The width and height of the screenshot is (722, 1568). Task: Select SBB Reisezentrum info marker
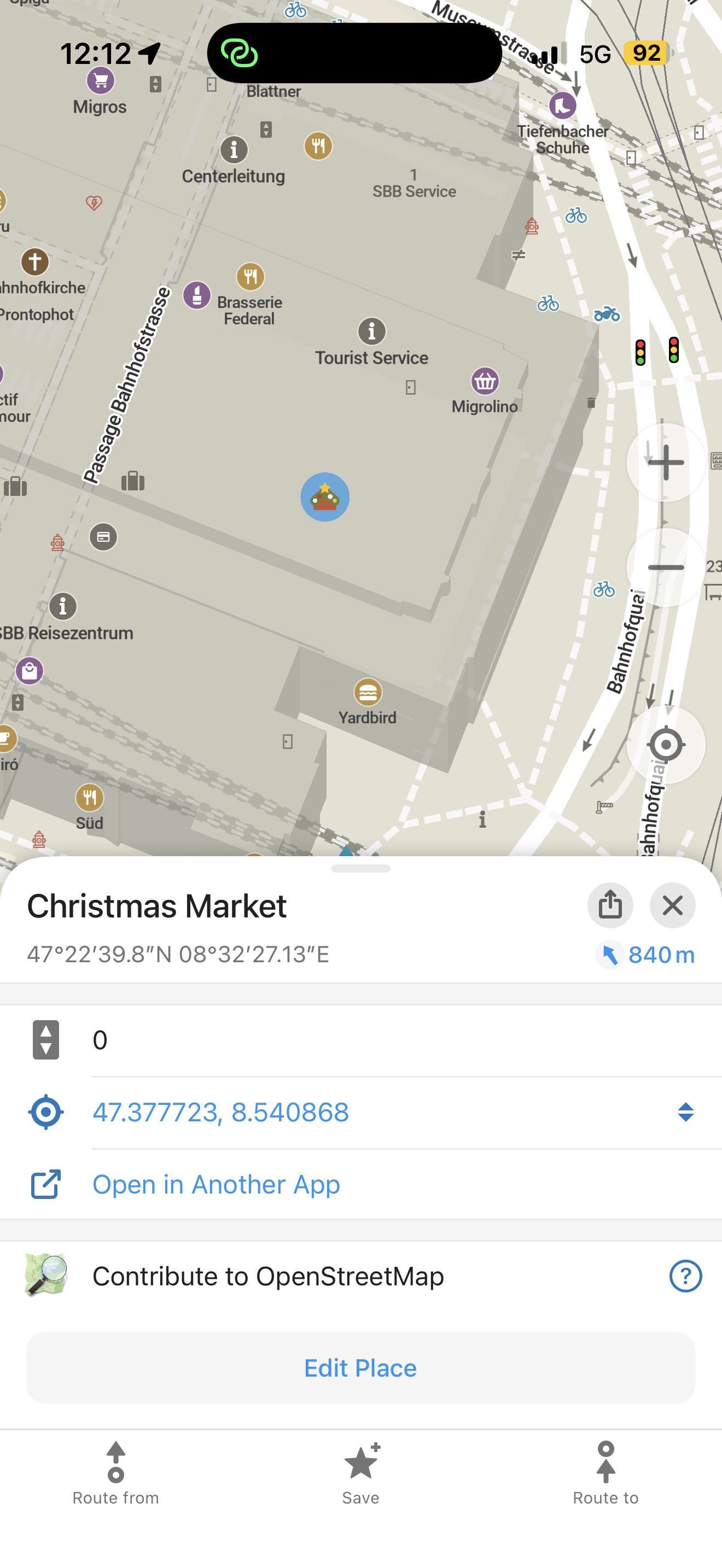click(x=63, y=606)
